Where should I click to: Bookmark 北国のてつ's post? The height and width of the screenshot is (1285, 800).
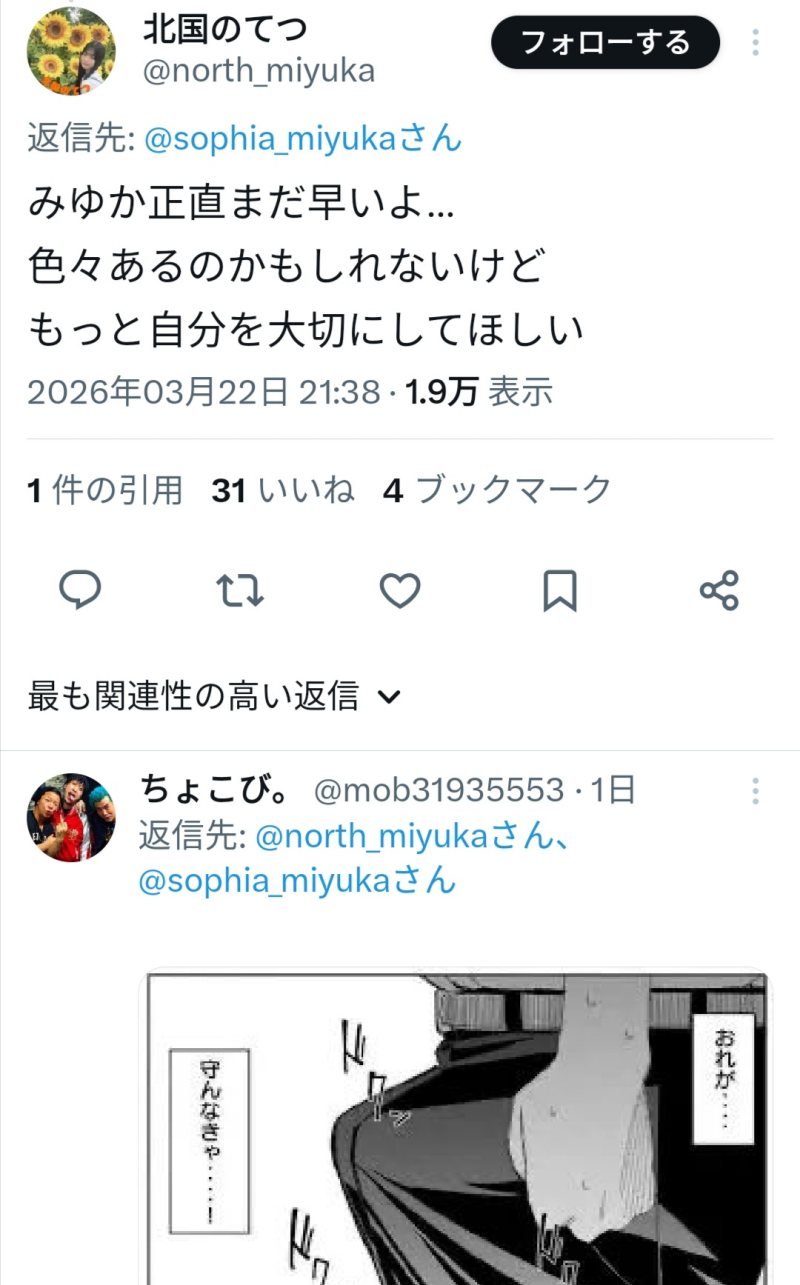coord(559,591)
